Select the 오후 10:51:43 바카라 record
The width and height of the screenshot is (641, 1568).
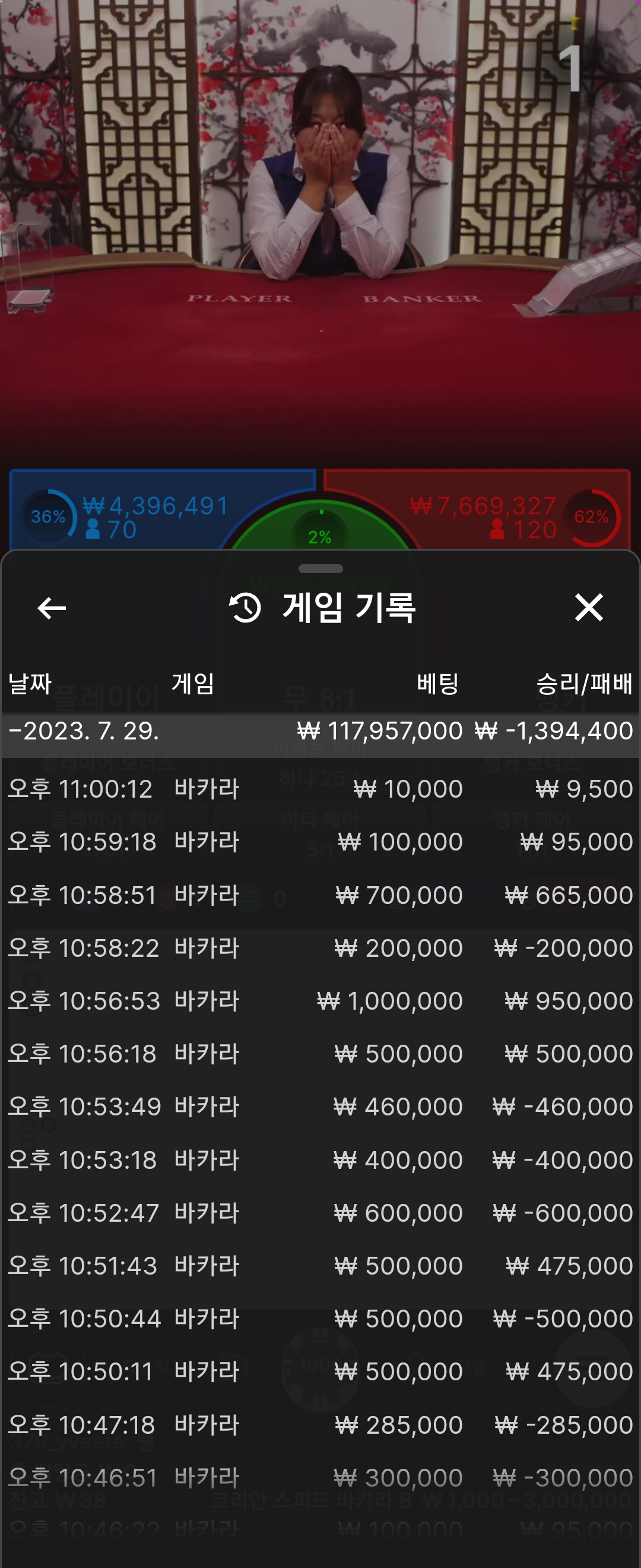point(320,1266)
